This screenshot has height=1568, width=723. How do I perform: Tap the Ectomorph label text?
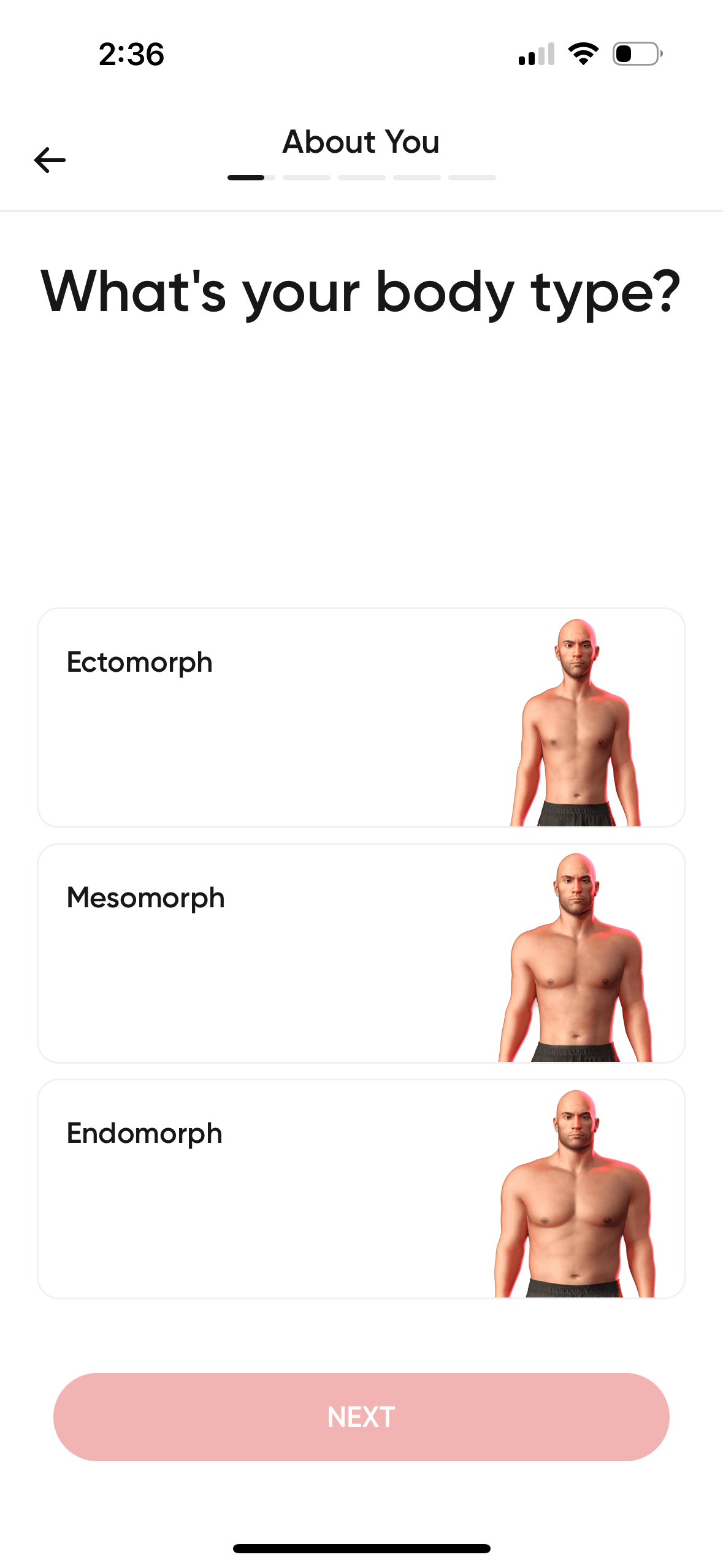[x=139, y=661]
